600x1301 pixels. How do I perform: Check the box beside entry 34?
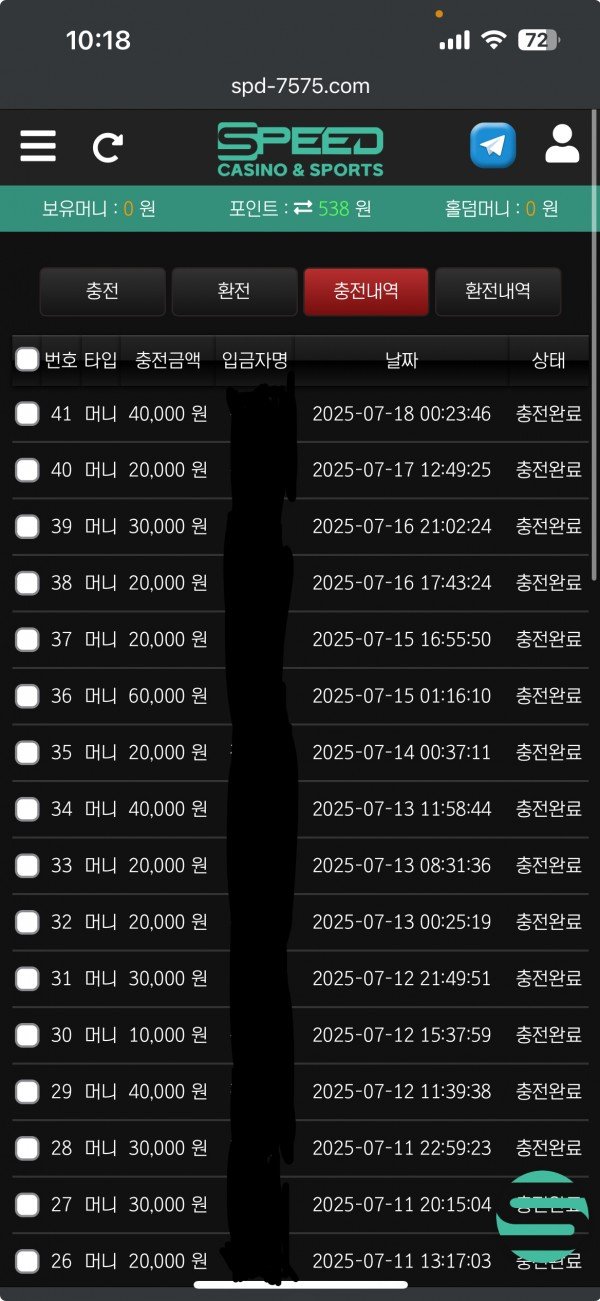click(27, 809)
